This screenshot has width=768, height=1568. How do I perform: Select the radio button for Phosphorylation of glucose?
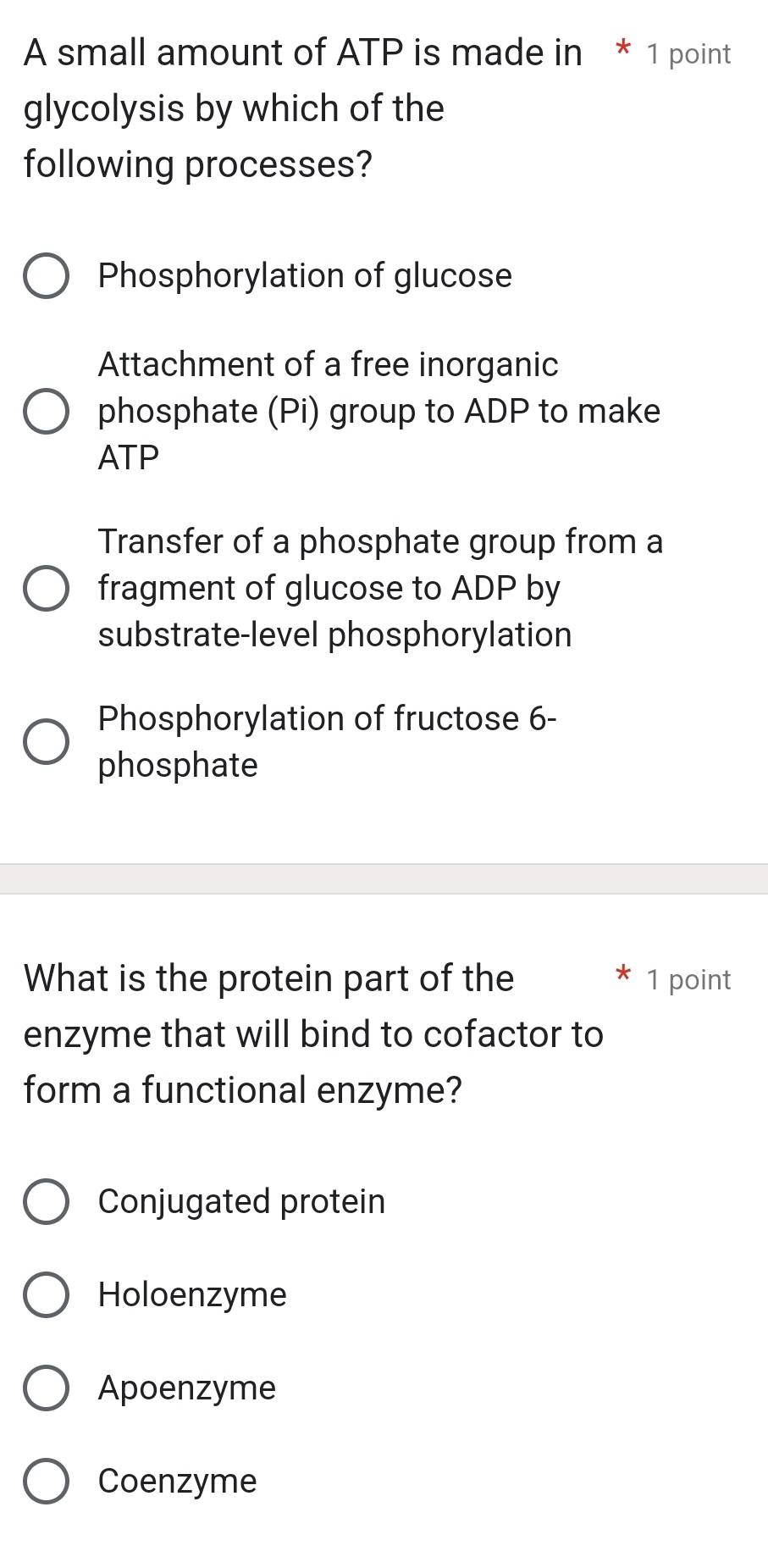point(47,275)
